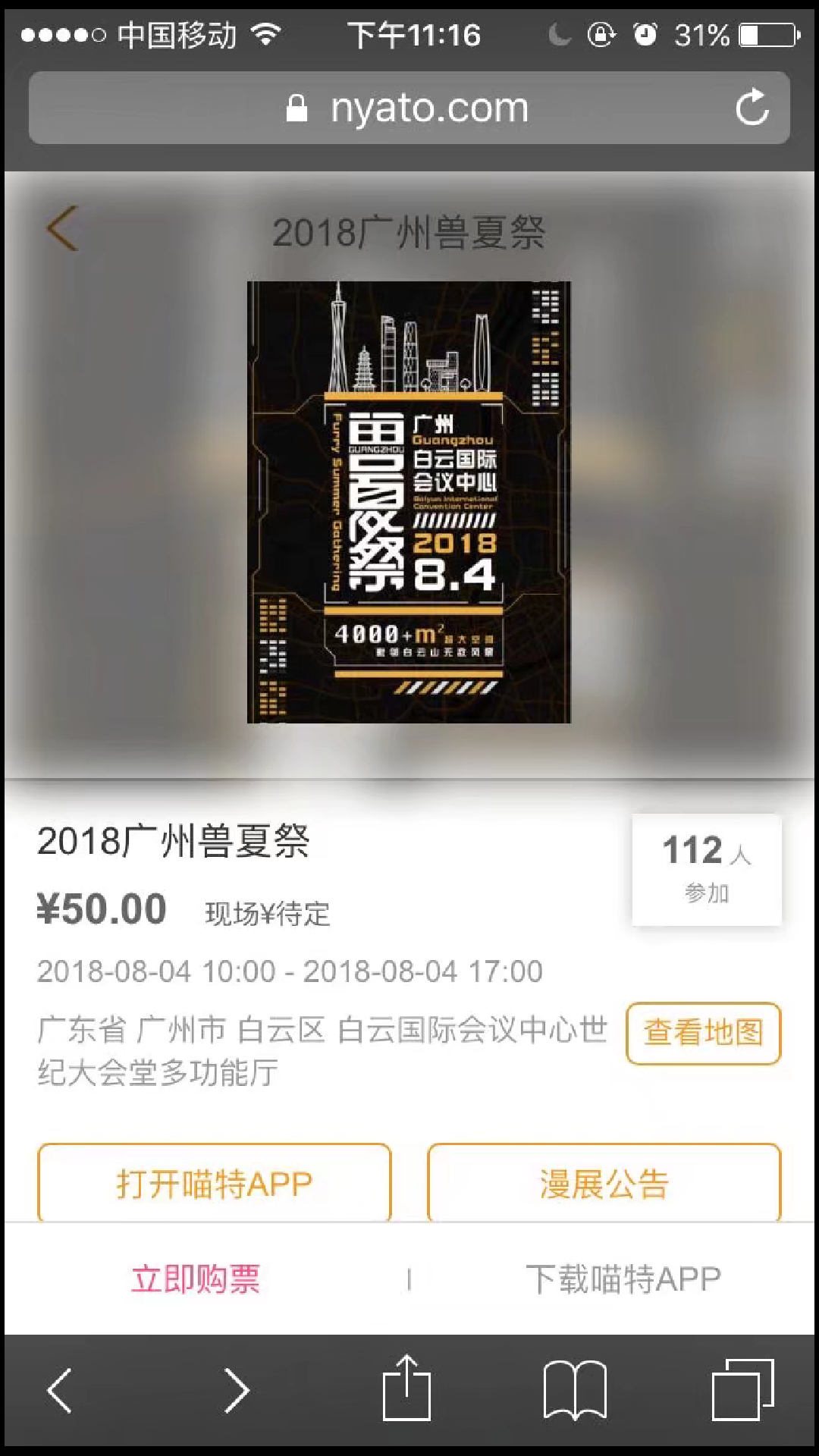819x1456 pixels.
Task: Tap 查看地图 to view the map
Action: pyautogui.click(x=703, y=1033)
